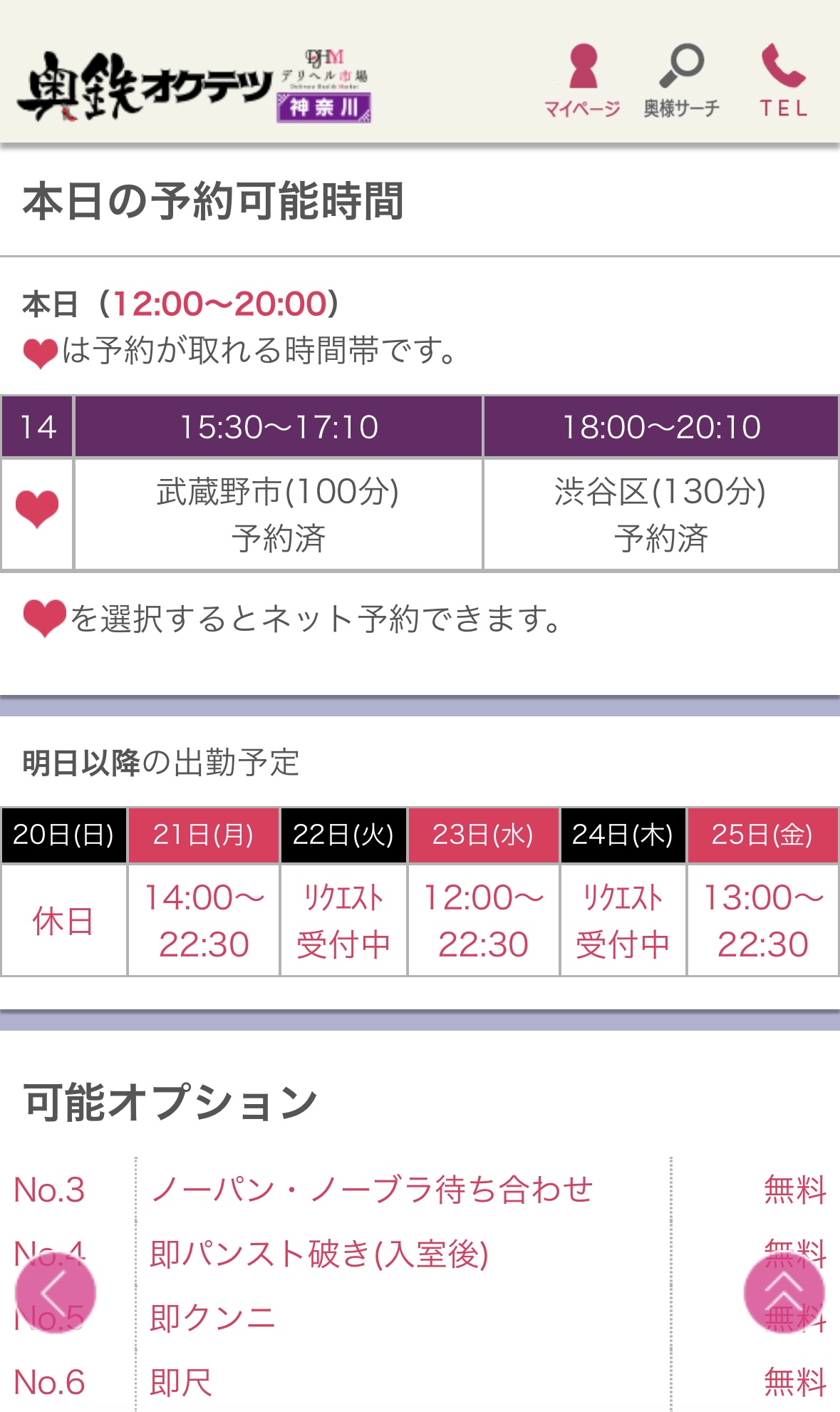Select the heart in the 14 time slot

pos(37,510)
